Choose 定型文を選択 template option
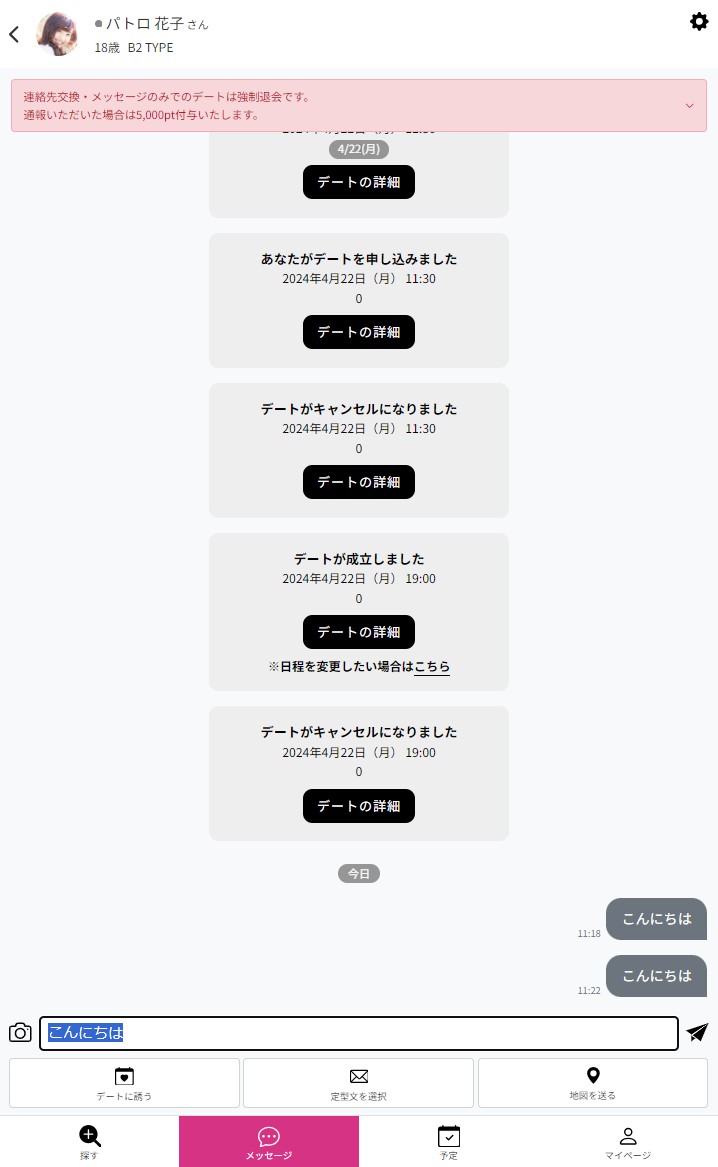The height and width of the screenshot is (1167, 718). 359,1083
